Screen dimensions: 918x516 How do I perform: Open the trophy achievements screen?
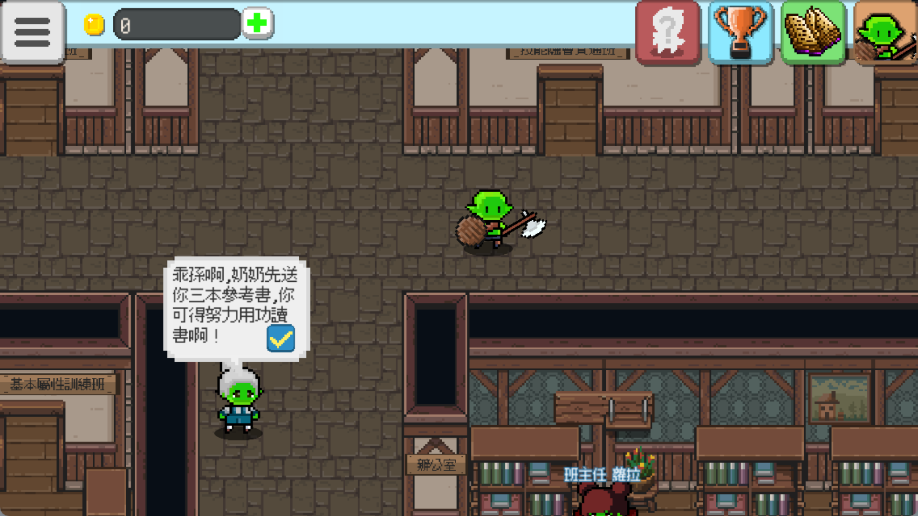pos(741,32)
